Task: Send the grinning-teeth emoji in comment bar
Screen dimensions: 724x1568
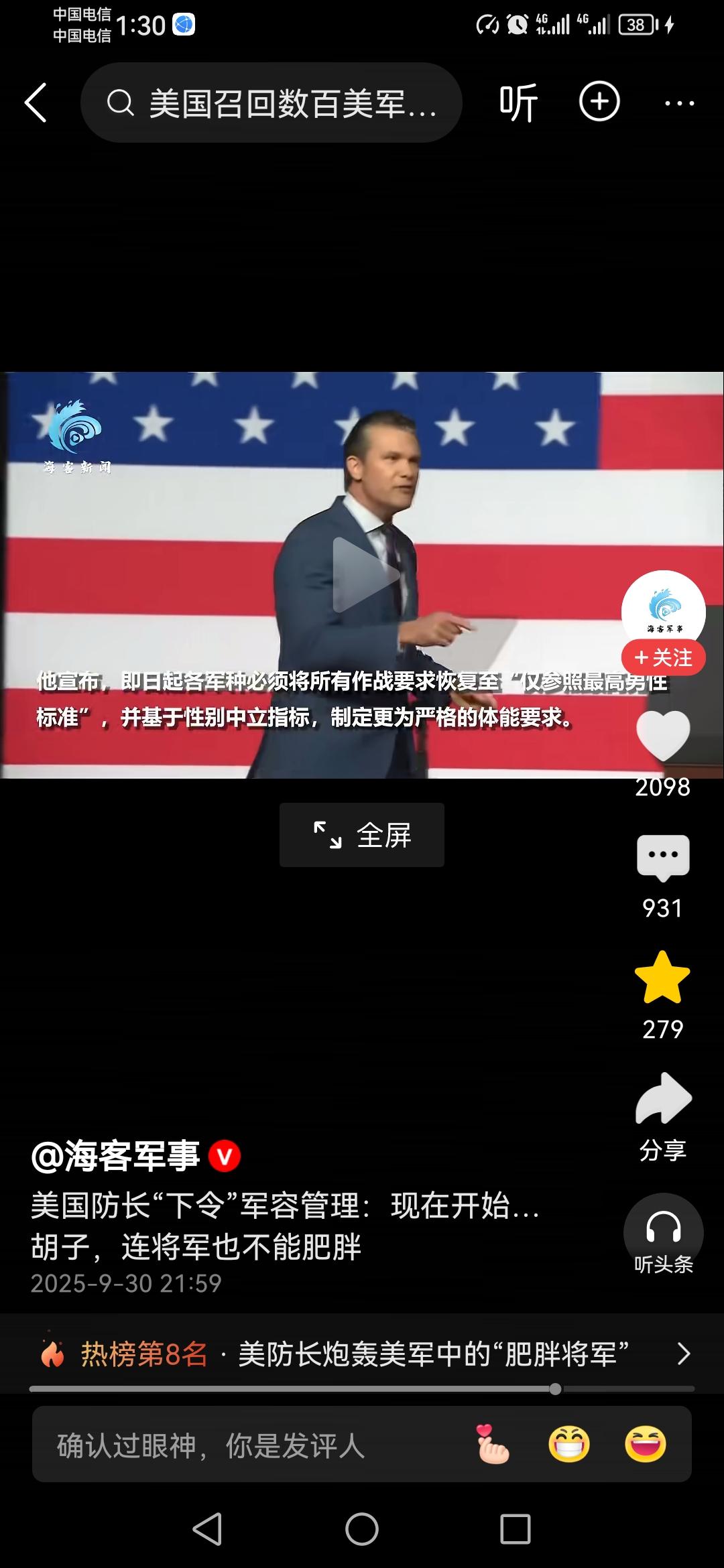Action: point(569,1444)
